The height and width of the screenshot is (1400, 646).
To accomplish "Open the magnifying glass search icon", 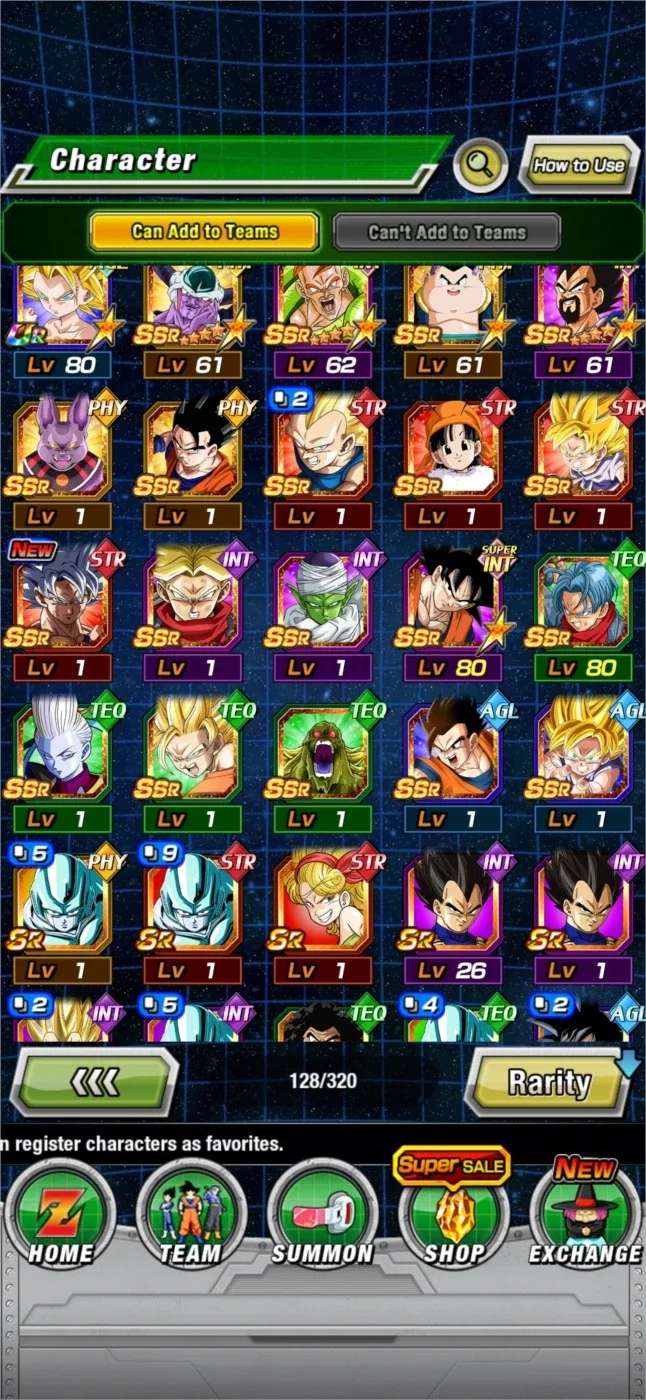I will pos(481,165).
